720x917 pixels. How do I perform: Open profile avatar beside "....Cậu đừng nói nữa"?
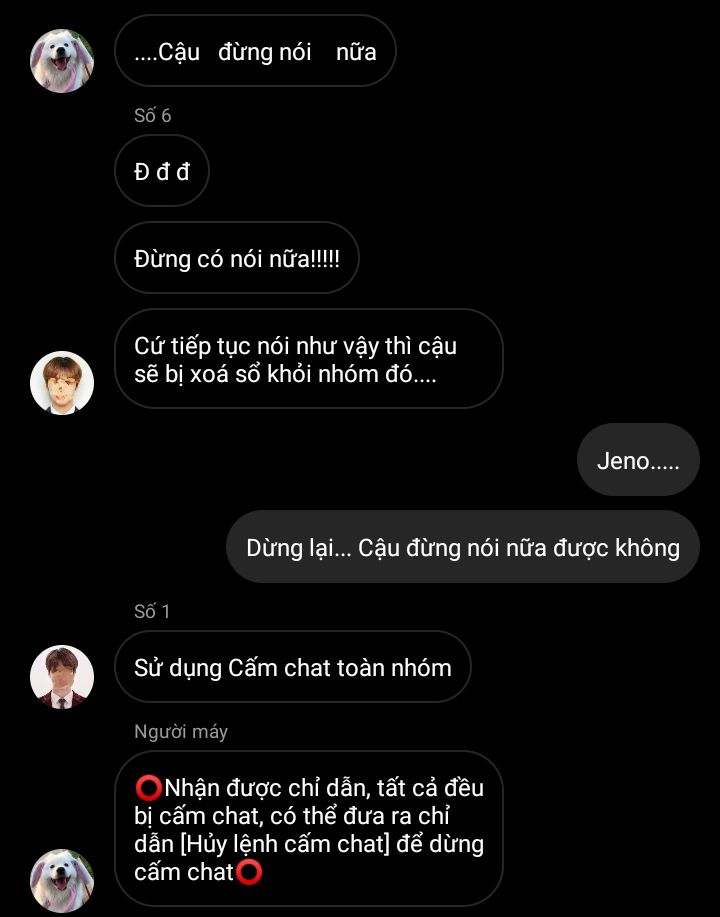point(62,60)
